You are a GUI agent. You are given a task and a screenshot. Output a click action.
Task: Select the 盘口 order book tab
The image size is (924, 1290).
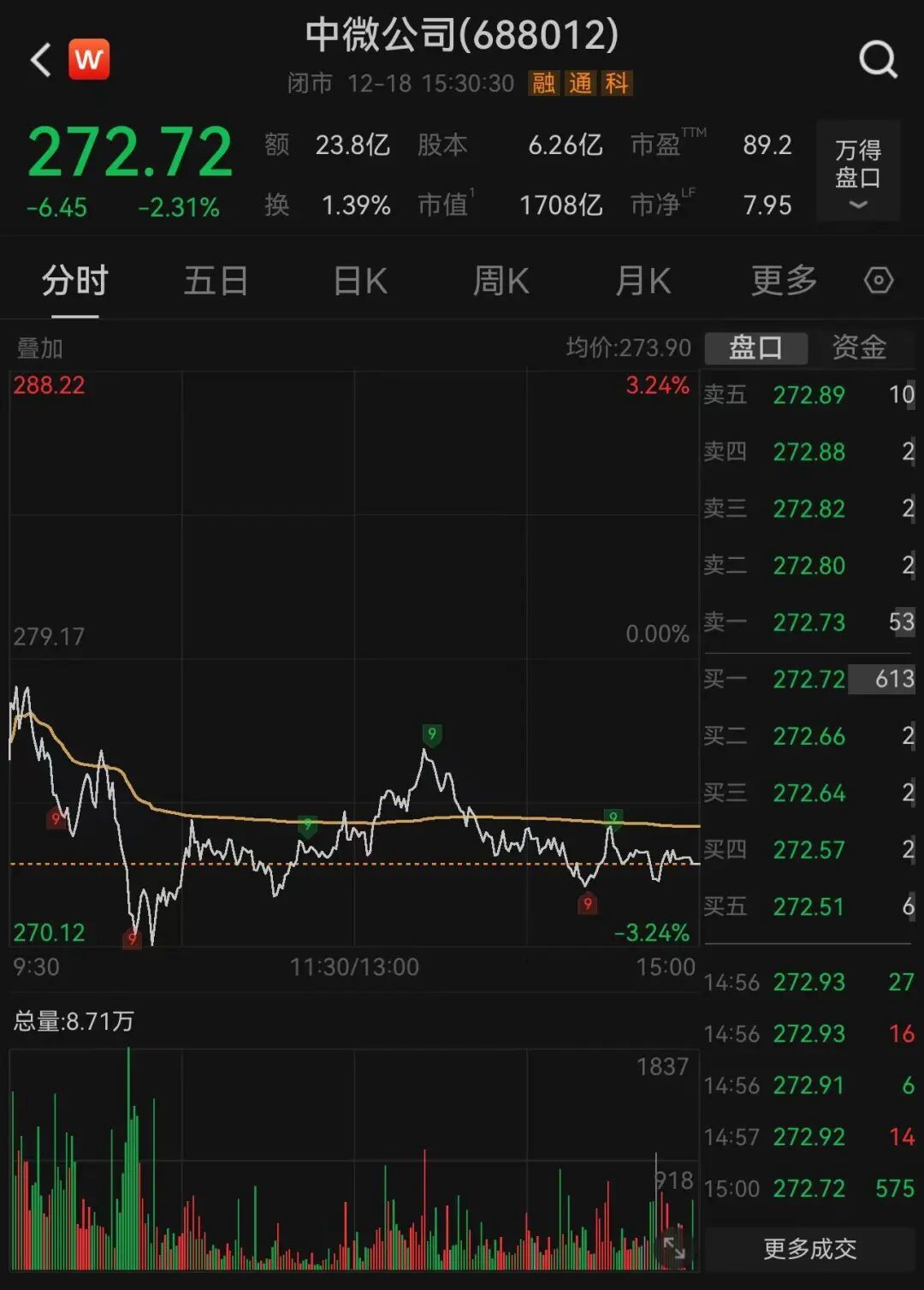[x=755, y=348]
